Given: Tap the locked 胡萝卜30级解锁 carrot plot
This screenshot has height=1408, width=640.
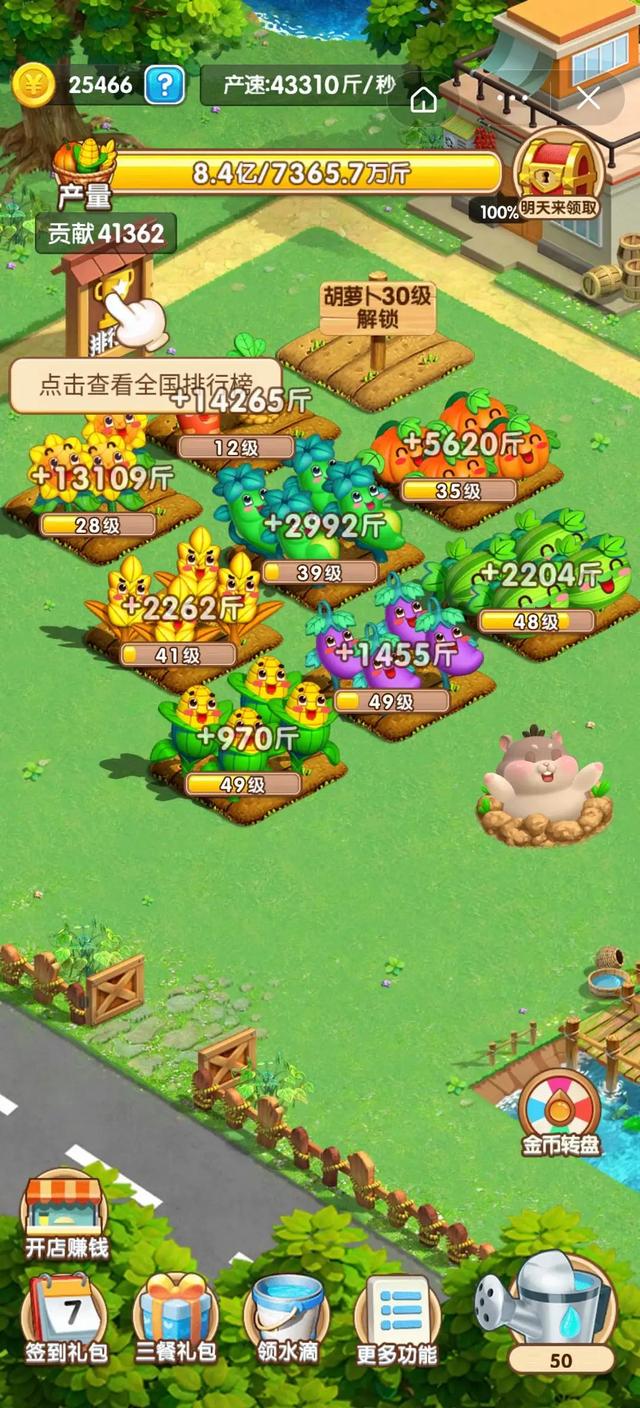Looking at the screenshot, I should [x=378, y=340].
